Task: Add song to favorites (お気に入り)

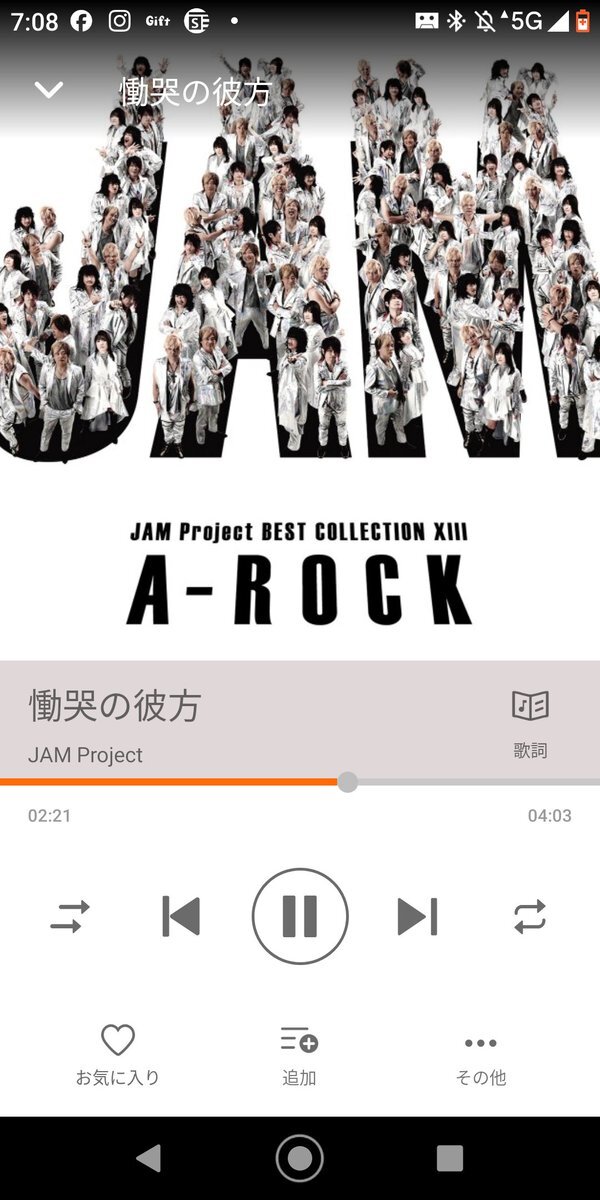Action: 118,1056
